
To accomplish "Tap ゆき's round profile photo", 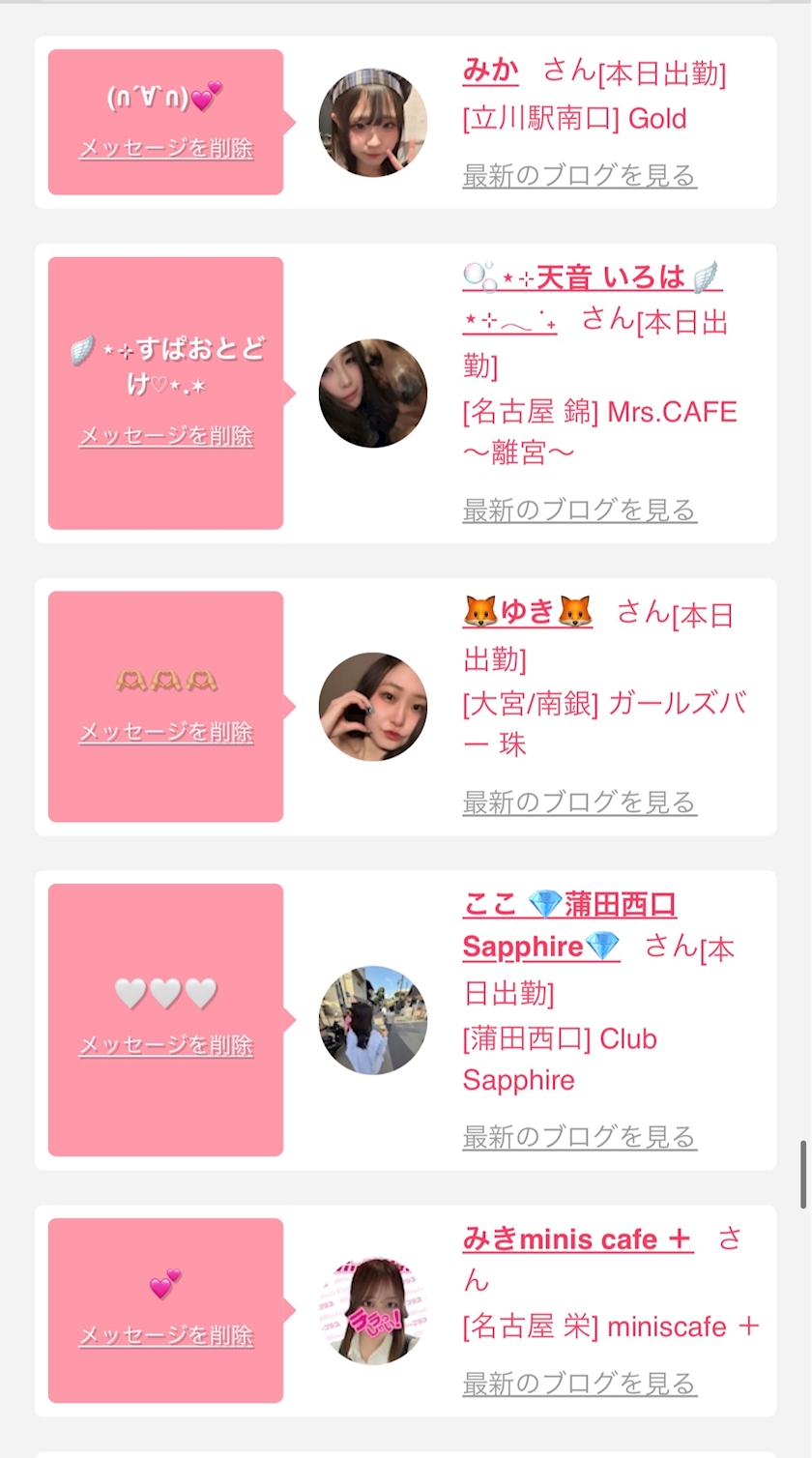I will click(373, 707).
